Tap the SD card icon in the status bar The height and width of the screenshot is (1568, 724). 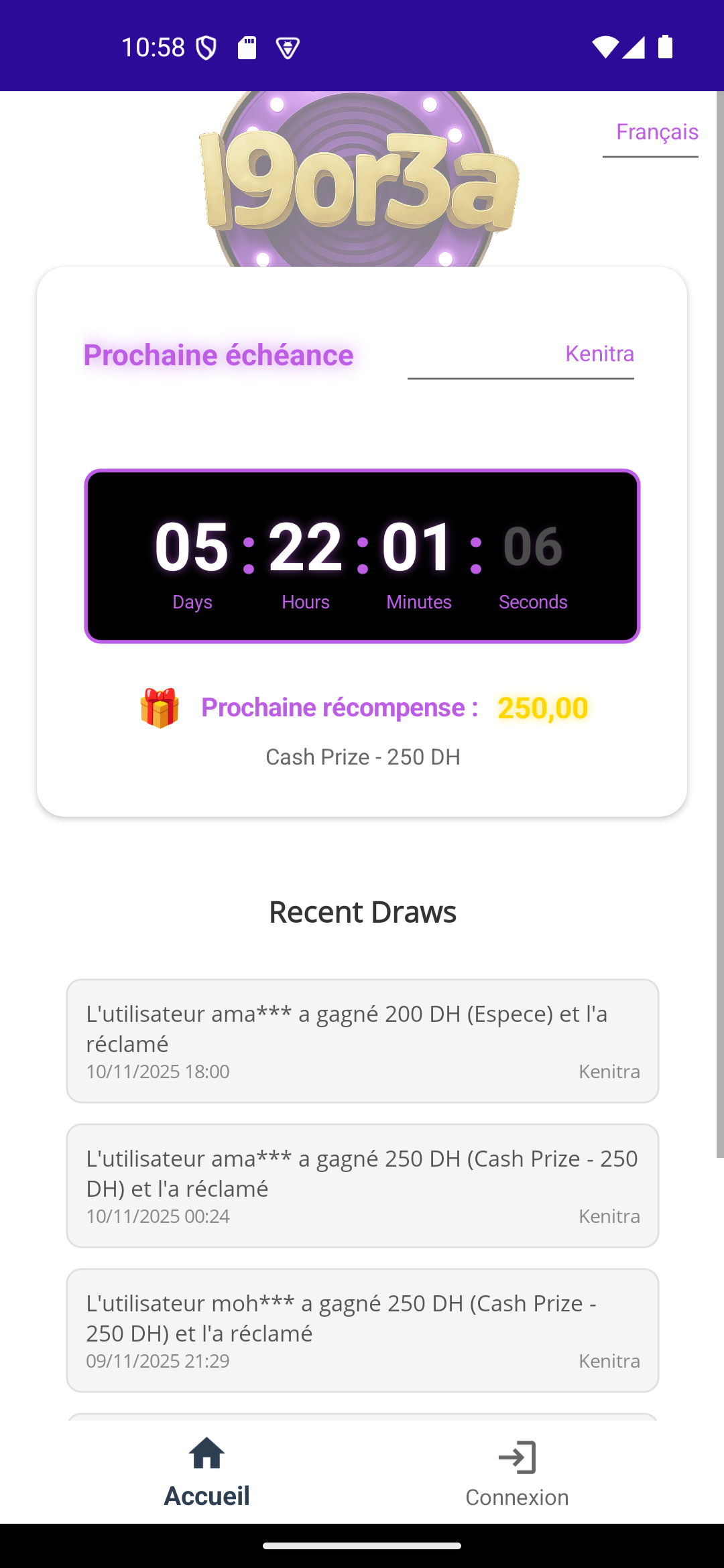click(247, 46)
